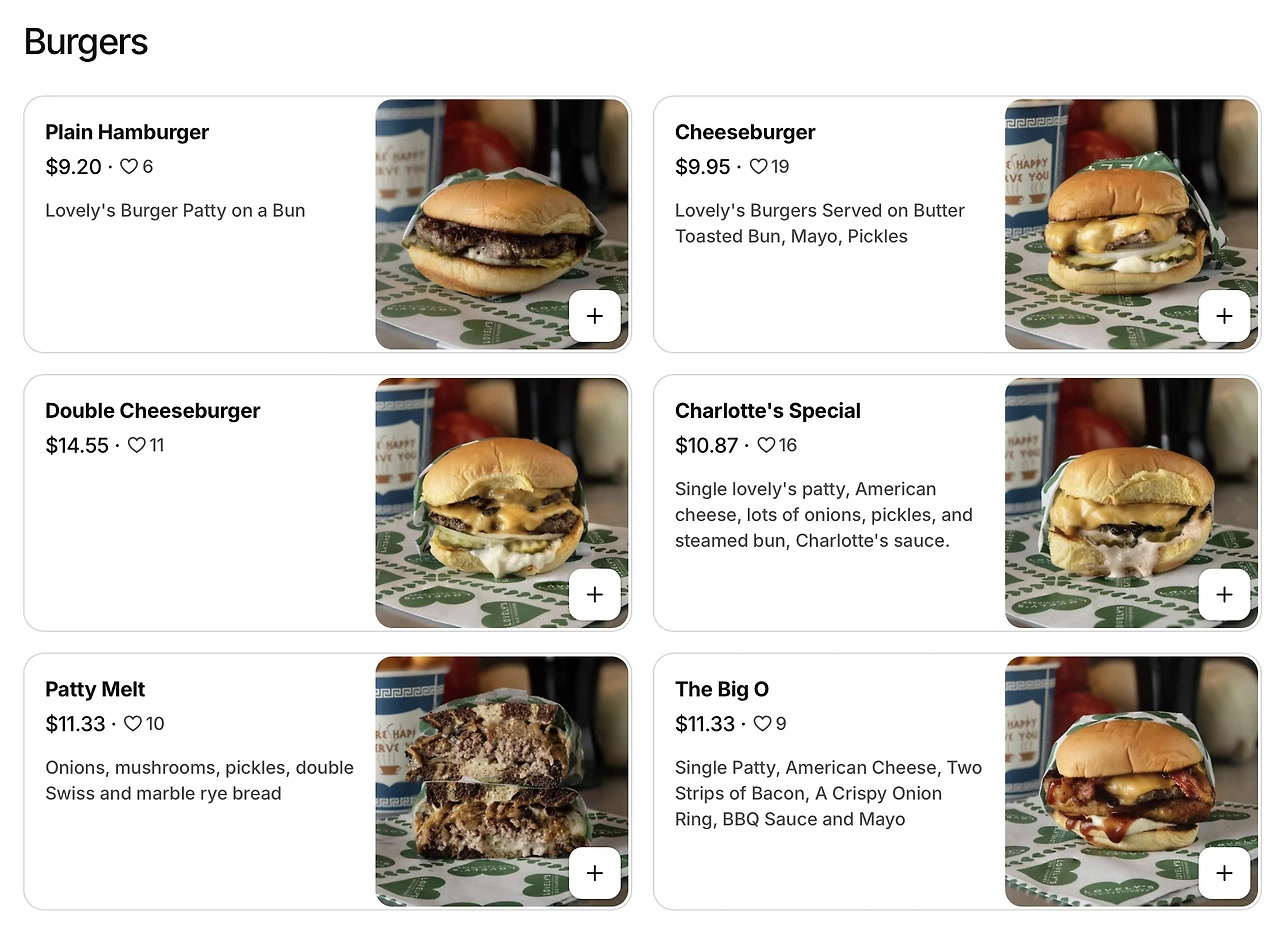Screen dimensions: 1280x935
Task: Open Charlotte's Special item details
Action: pos(957,503)
